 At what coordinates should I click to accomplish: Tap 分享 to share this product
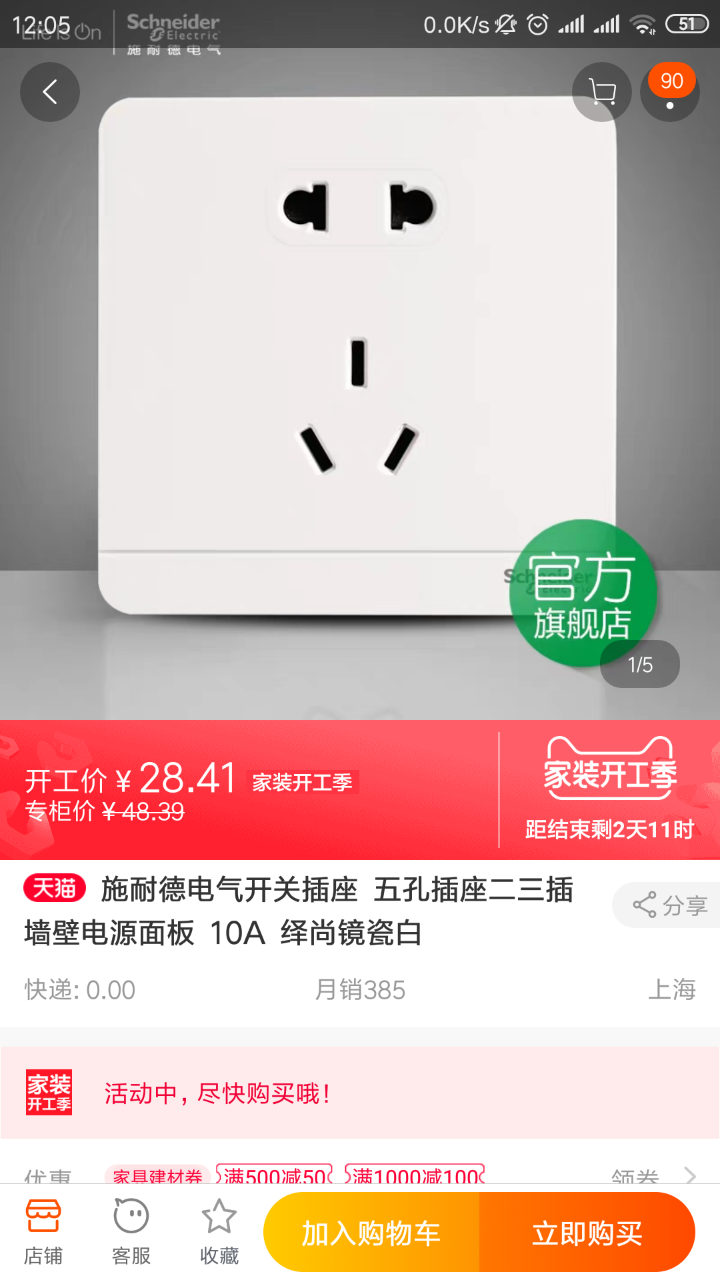(669, 906)
